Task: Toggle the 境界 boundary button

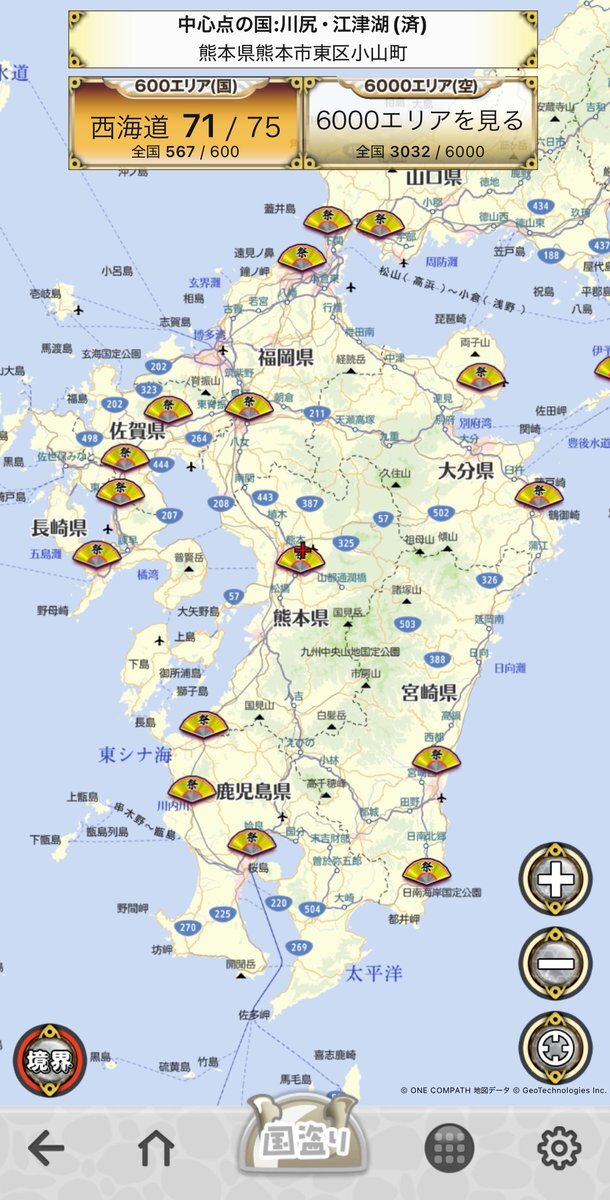Action: pos(49,1060)
